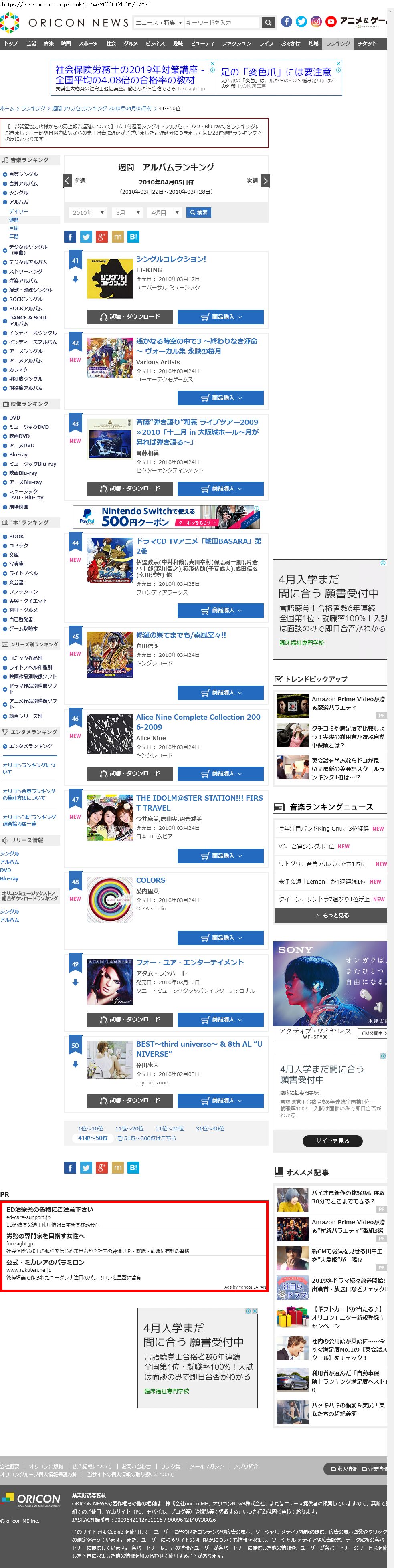Read news 米津玄師「Lemon」が4週連続1位
The image size is (394, 1568).
pyautogui.click(x=321, y=882)
